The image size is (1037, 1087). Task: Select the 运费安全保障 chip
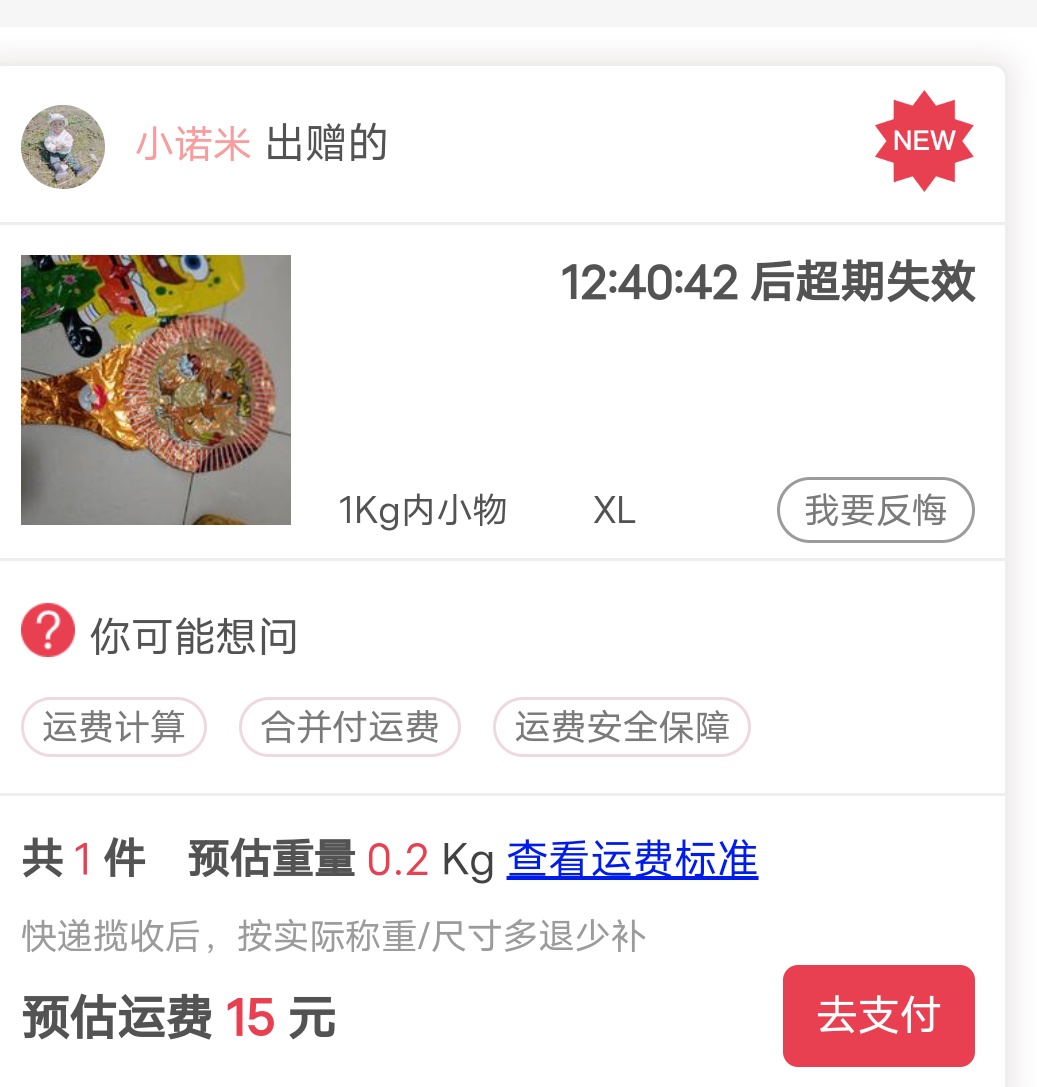pyautogui.click(x=621, y=727)
